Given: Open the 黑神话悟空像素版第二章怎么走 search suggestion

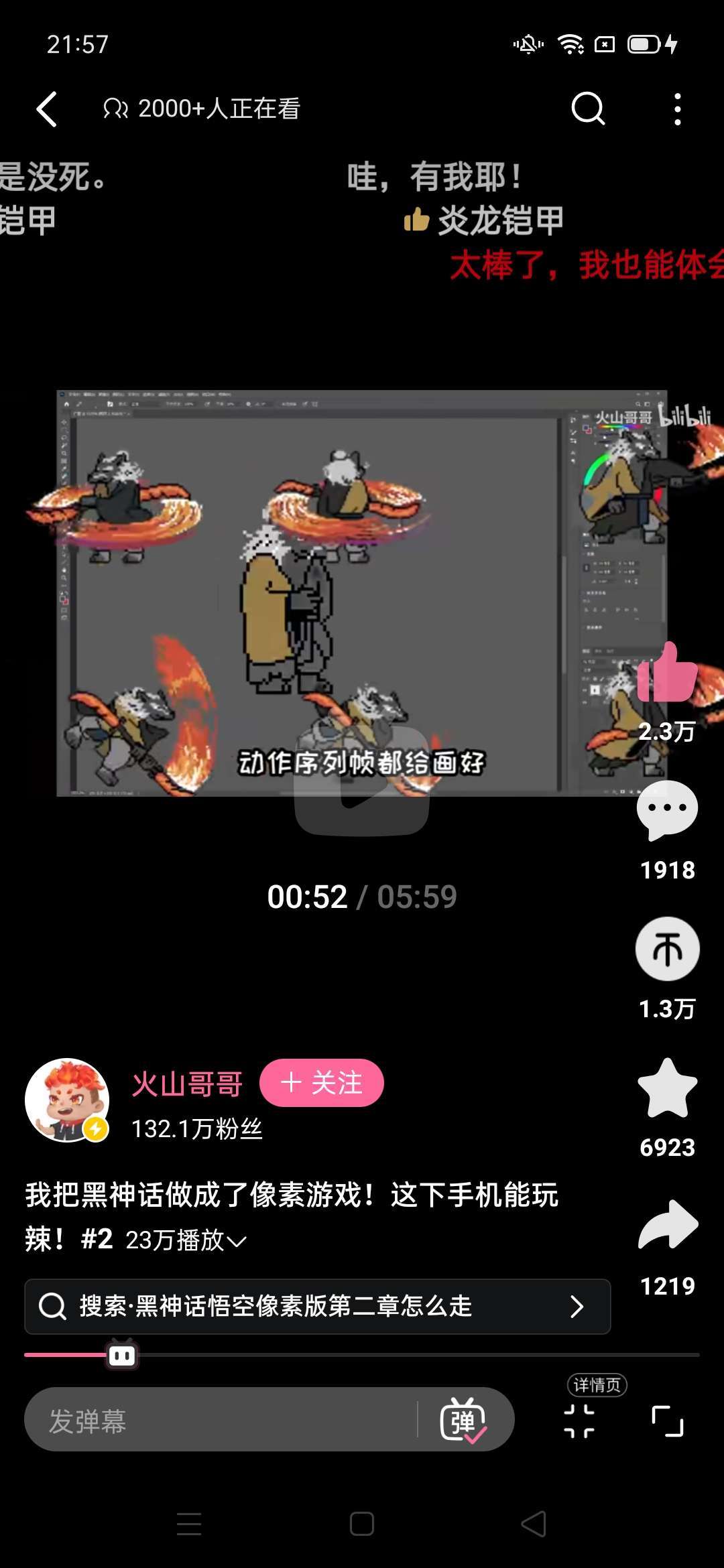Looking at the screenshot, I should (318, 1307).
